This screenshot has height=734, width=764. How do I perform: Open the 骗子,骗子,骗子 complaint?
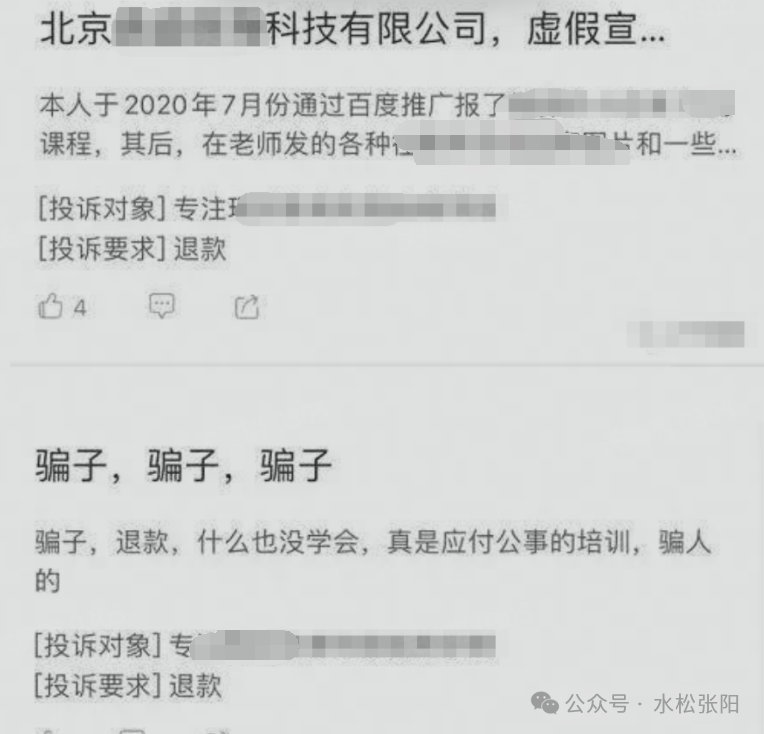click(x=183, y=465)
